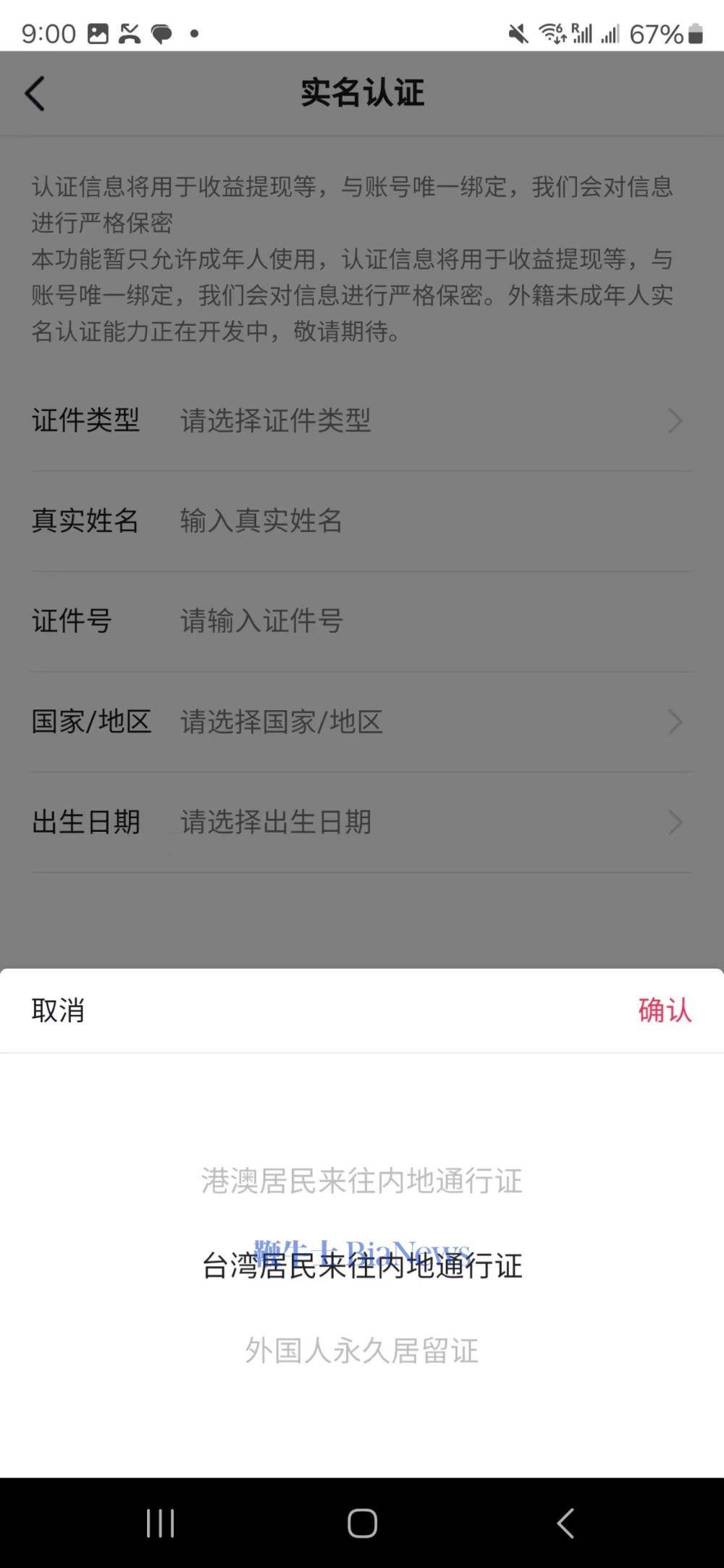Tap the Wi-Fi icon in the status bar
Screen dimensions: 724x1568
click(x=552, y=33)
